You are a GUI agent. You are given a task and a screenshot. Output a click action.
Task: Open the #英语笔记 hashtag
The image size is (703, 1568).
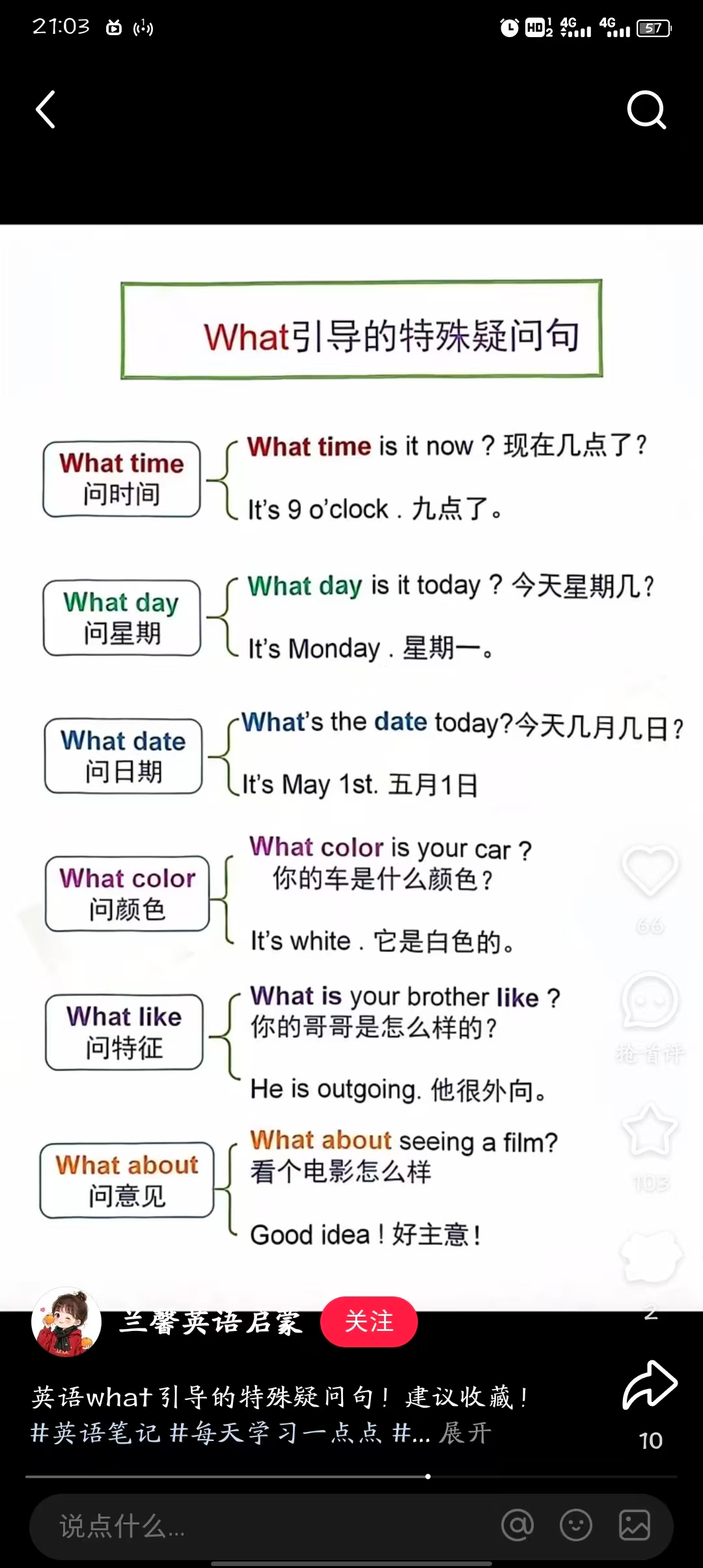95,1433
